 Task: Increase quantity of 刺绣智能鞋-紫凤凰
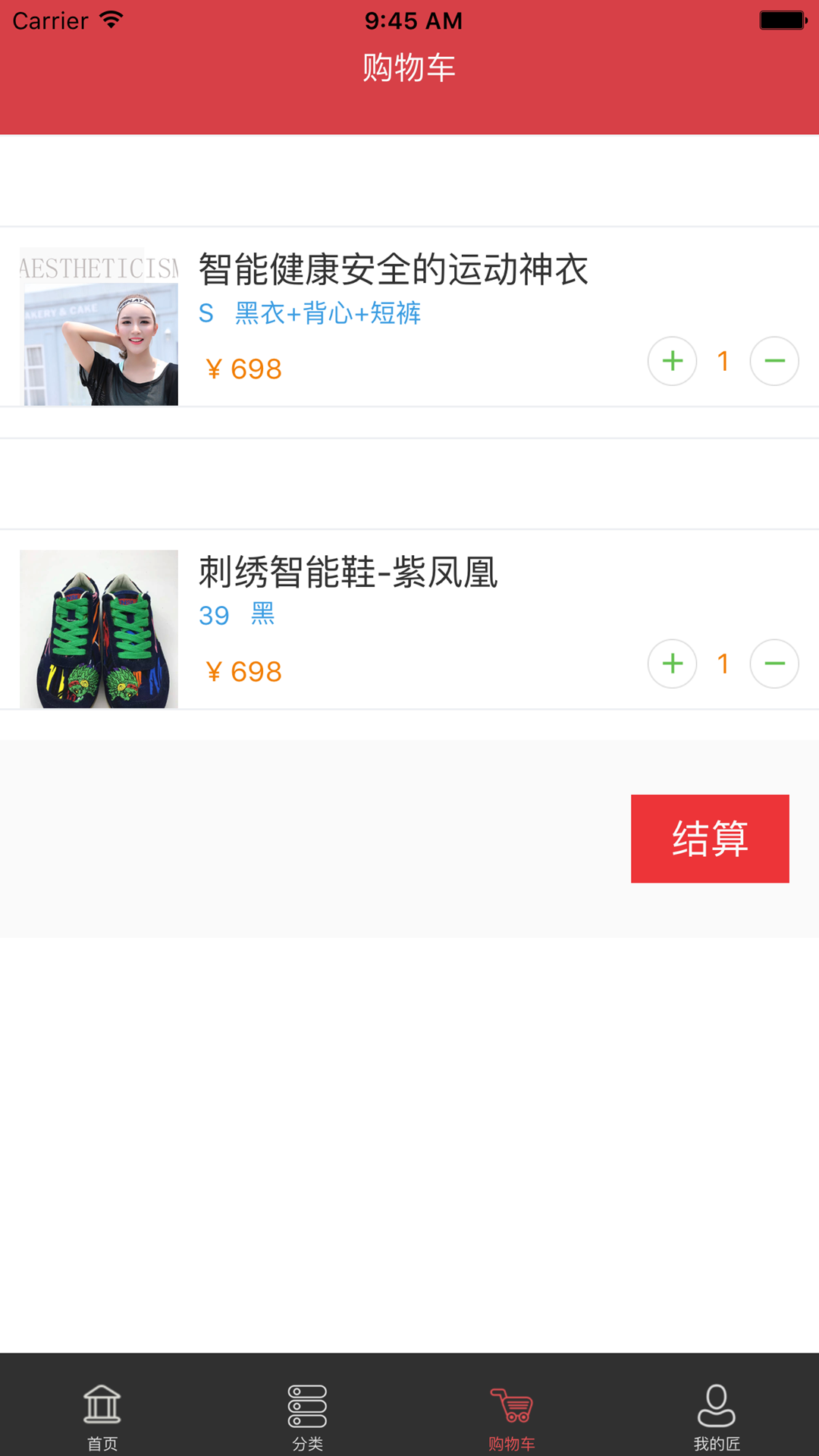(672, 664)
